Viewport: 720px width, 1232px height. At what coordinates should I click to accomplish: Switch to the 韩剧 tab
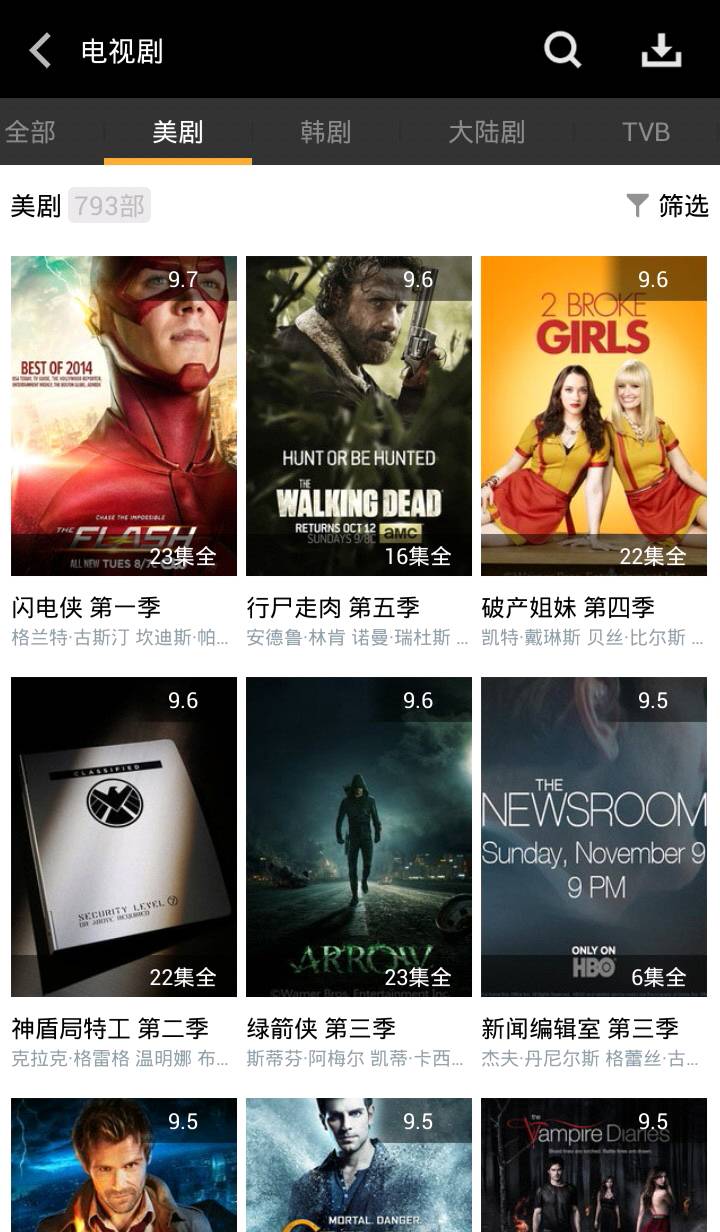click(x=325, y=131)
